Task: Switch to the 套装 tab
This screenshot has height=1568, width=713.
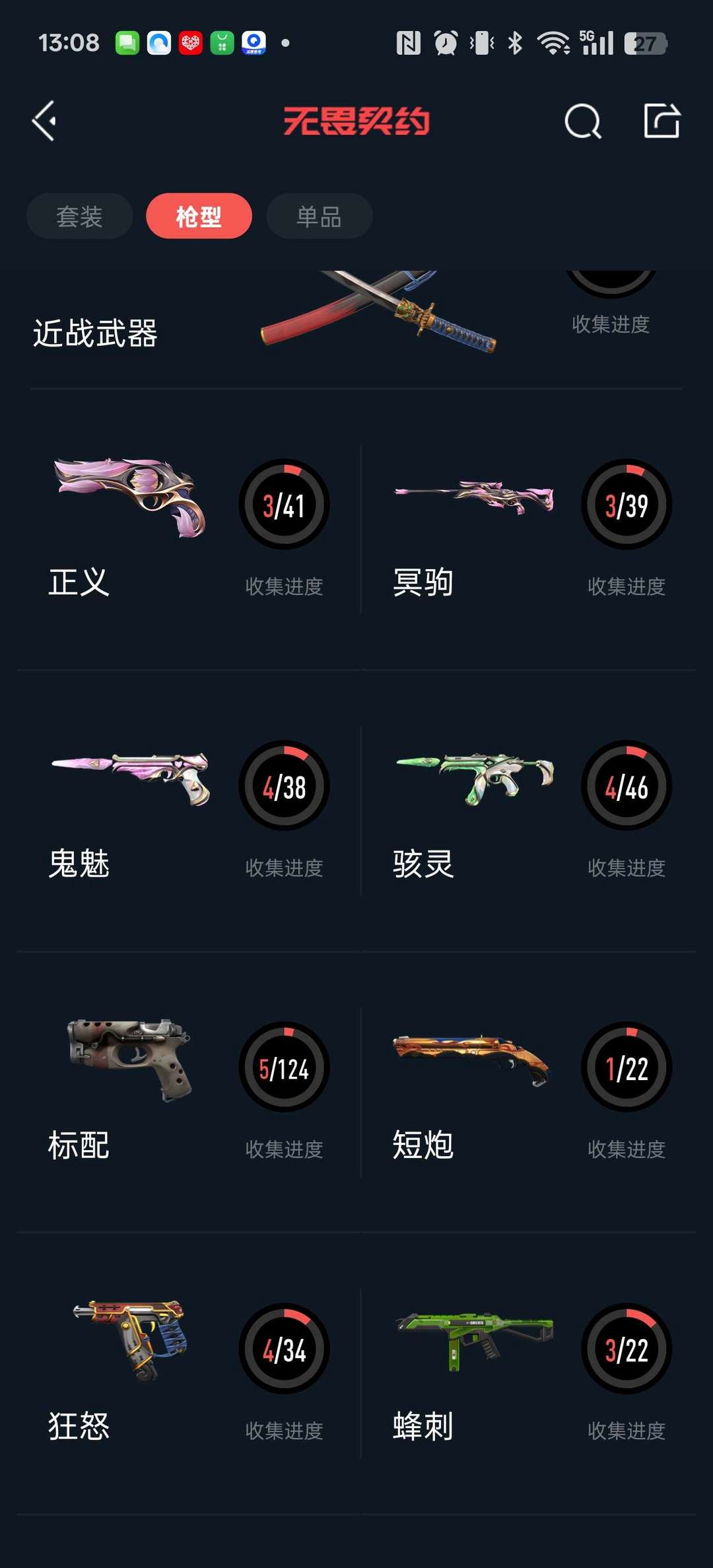Action: coord(79,216)
